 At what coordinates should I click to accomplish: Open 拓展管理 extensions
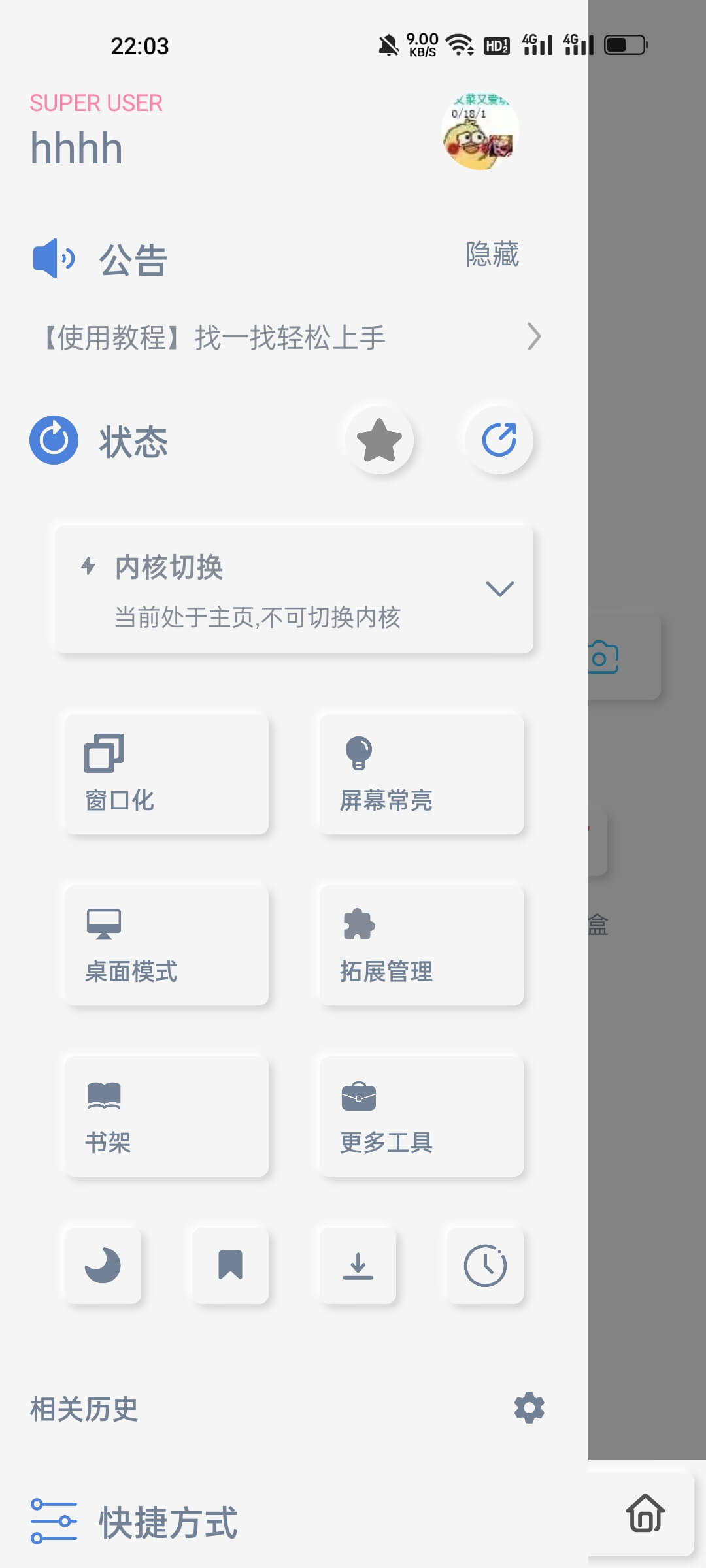[x=421, y=945]
